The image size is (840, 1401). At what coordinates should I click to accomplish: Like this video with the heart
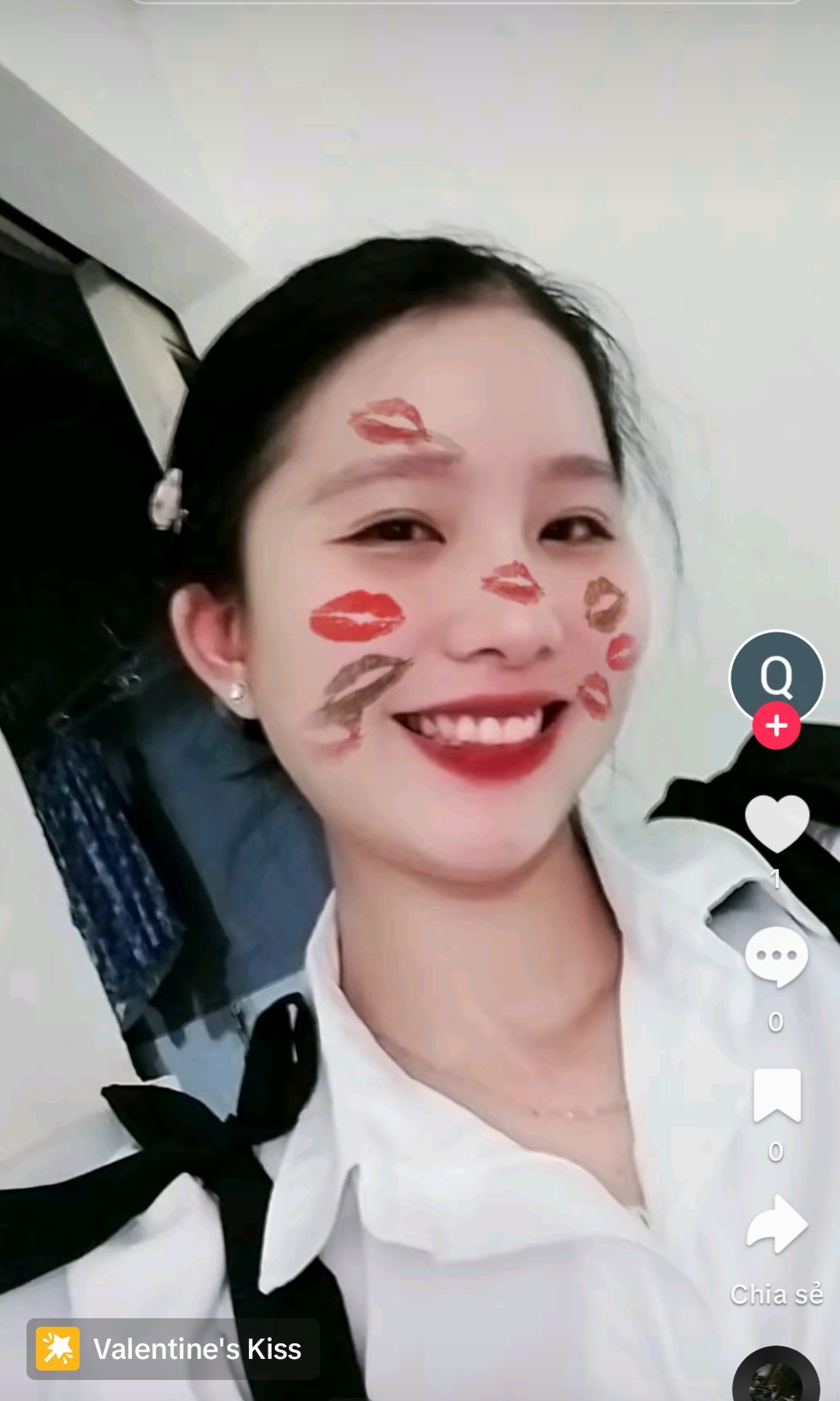pos(777,823)
